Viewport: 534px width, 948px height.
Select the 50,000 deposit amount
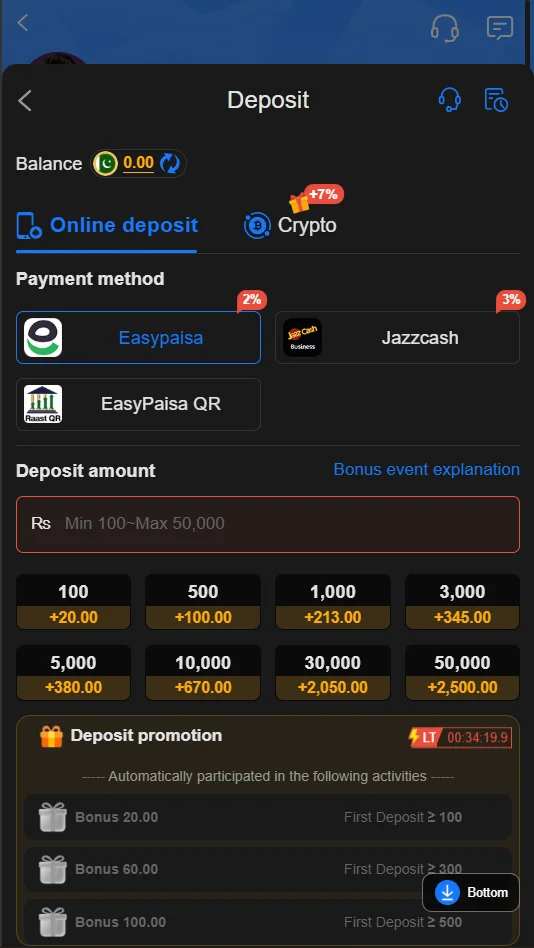point(462,673)
